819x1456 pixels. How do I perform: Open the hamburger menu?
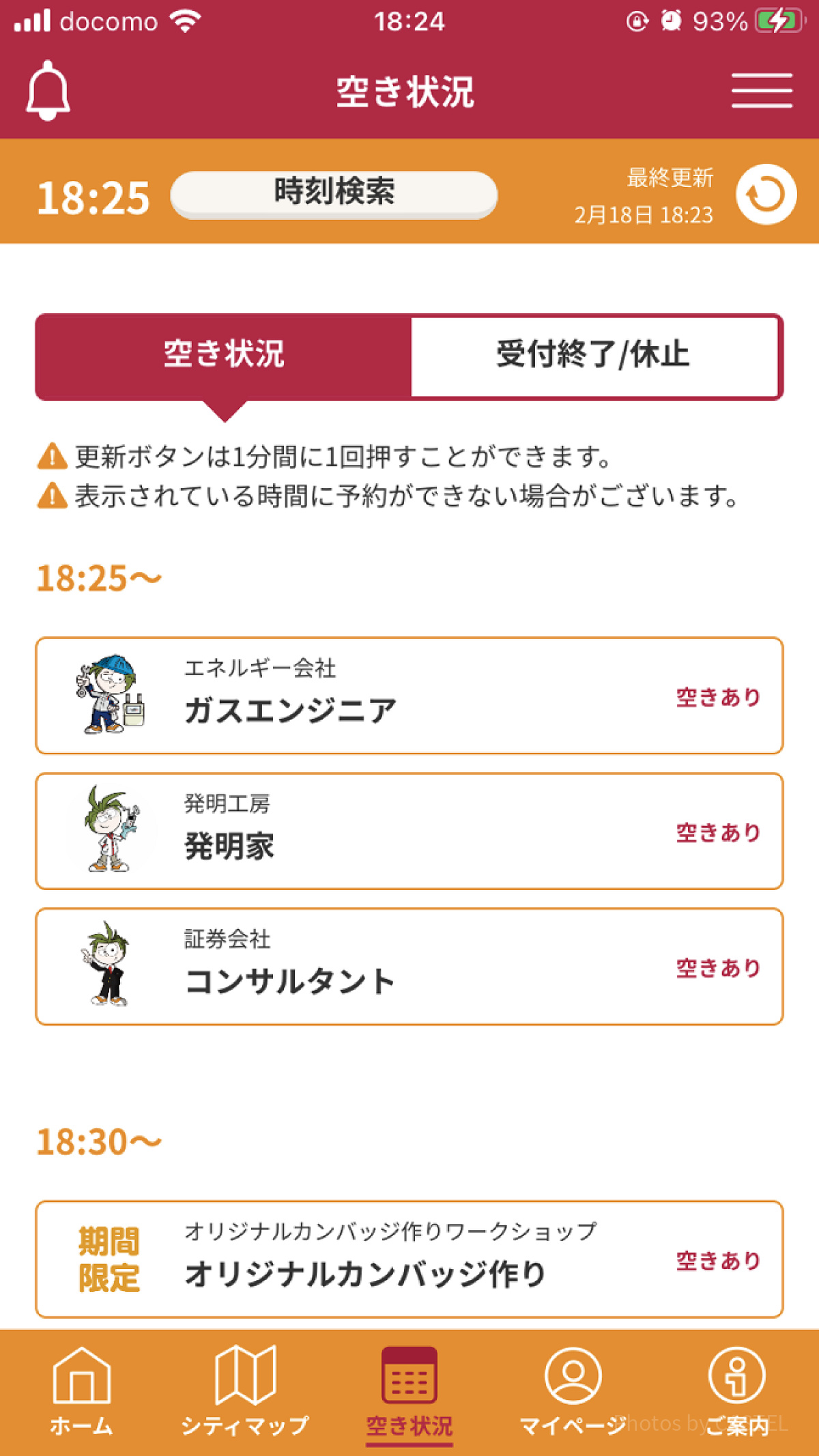(x=762, y=91)
